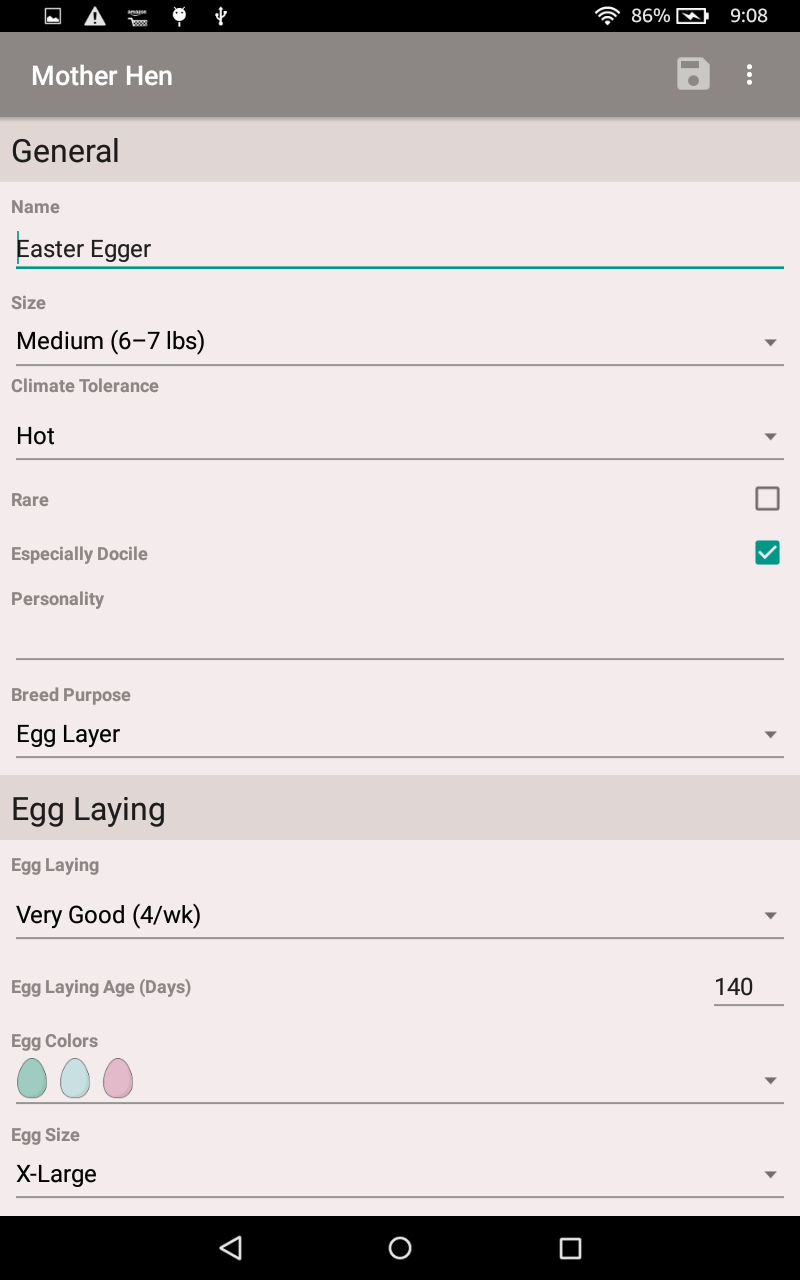
Task: Save the Easter Egger breed record
Action: pos(693,74)
